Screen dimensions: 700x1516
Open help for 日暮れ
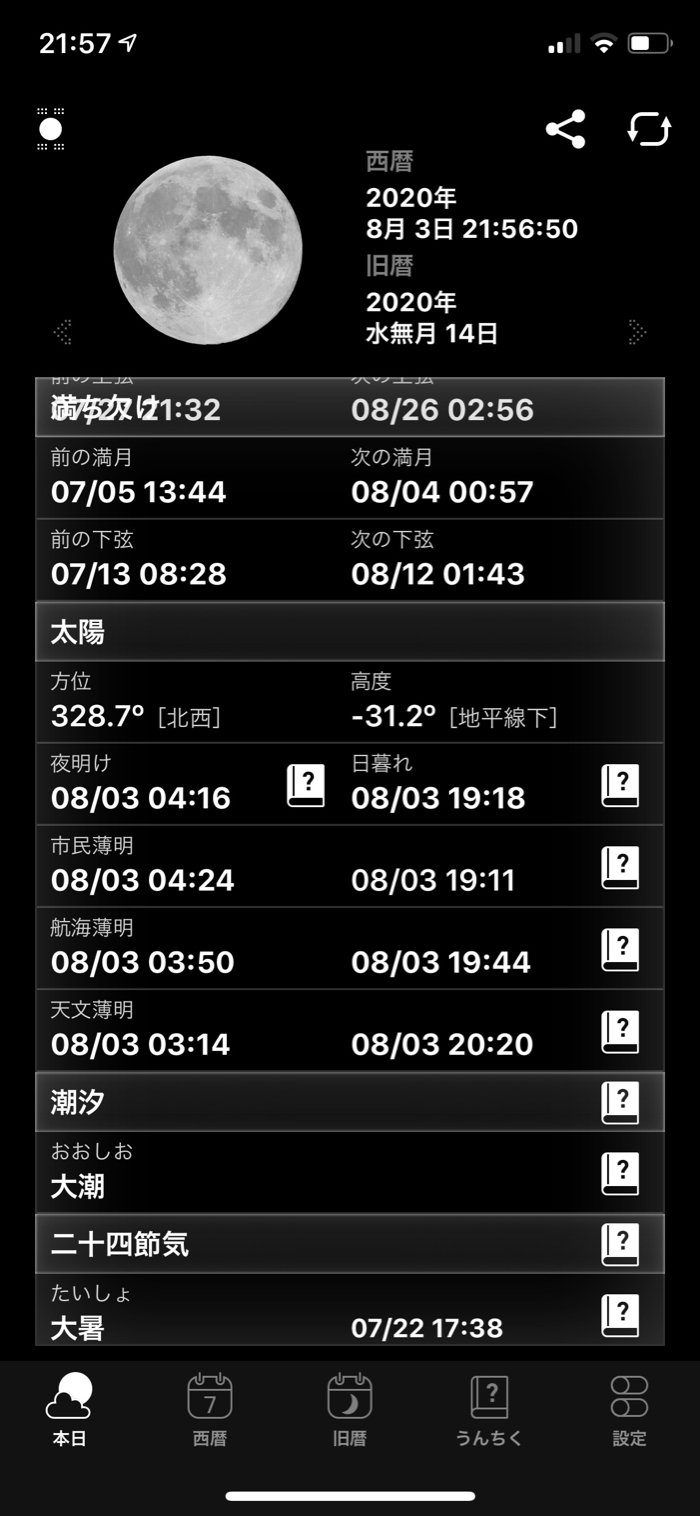pyautogui.click(x=620, y=786)
